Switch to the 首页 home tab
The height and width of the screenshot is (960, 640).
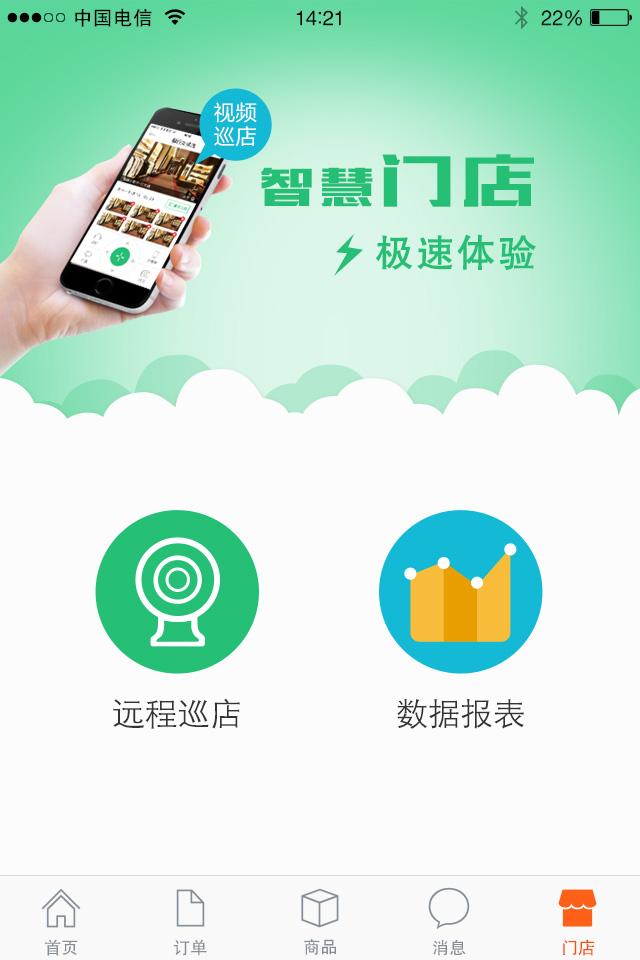[61, 920]
